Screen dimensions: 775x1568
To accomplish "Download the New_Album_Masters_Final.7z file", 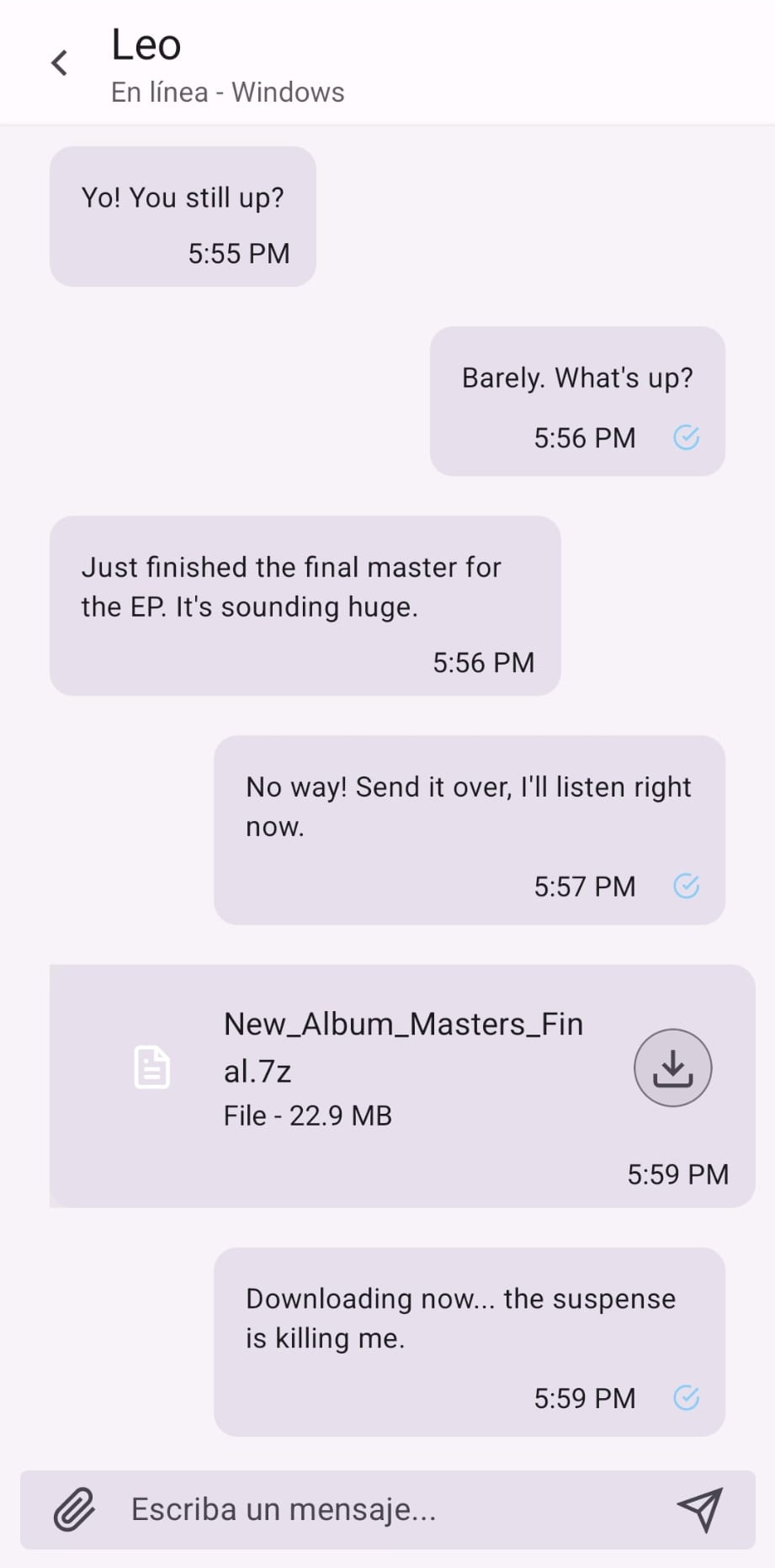I will coord(672,1067).
